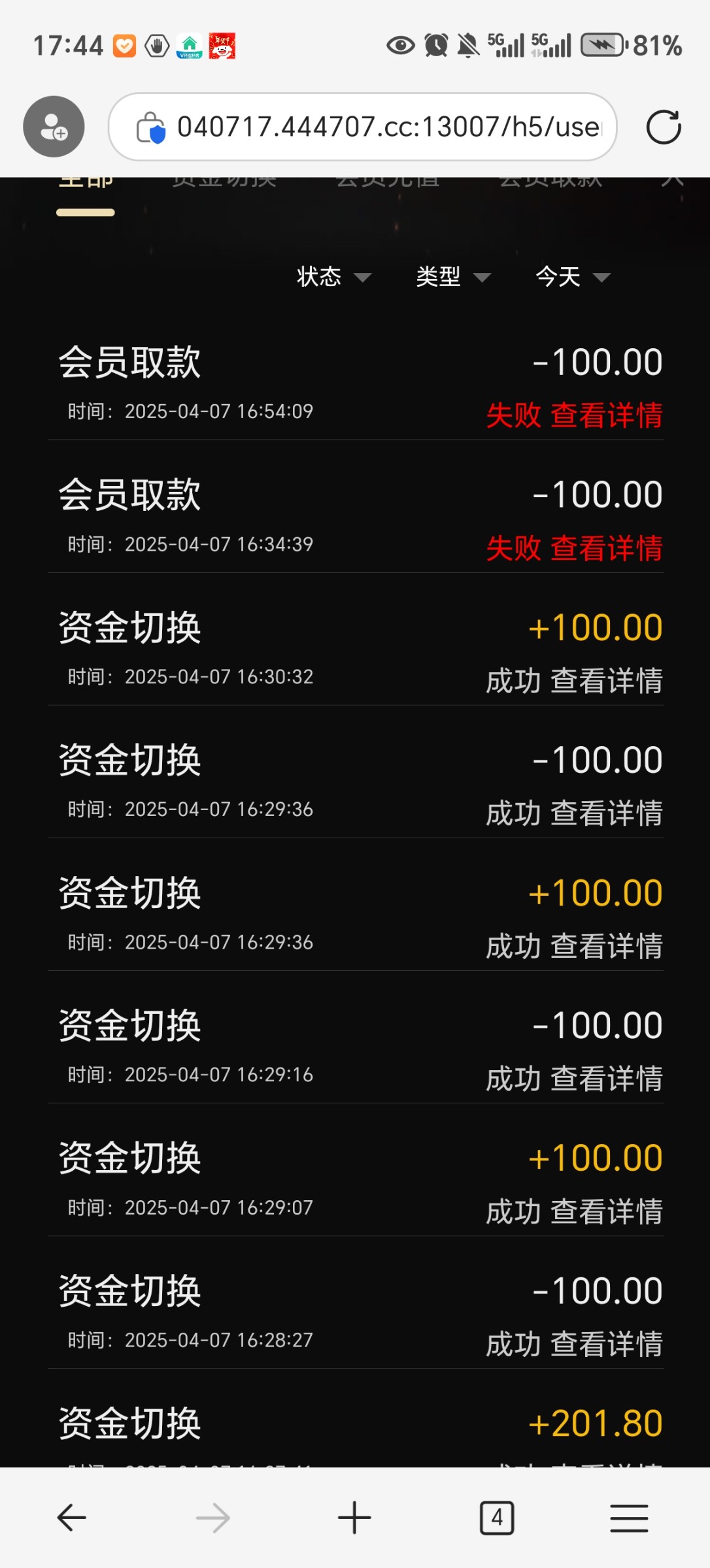This screenshot has height=1568, width=710.
Task: Expand the 类型 type filter
Action: 452,277
